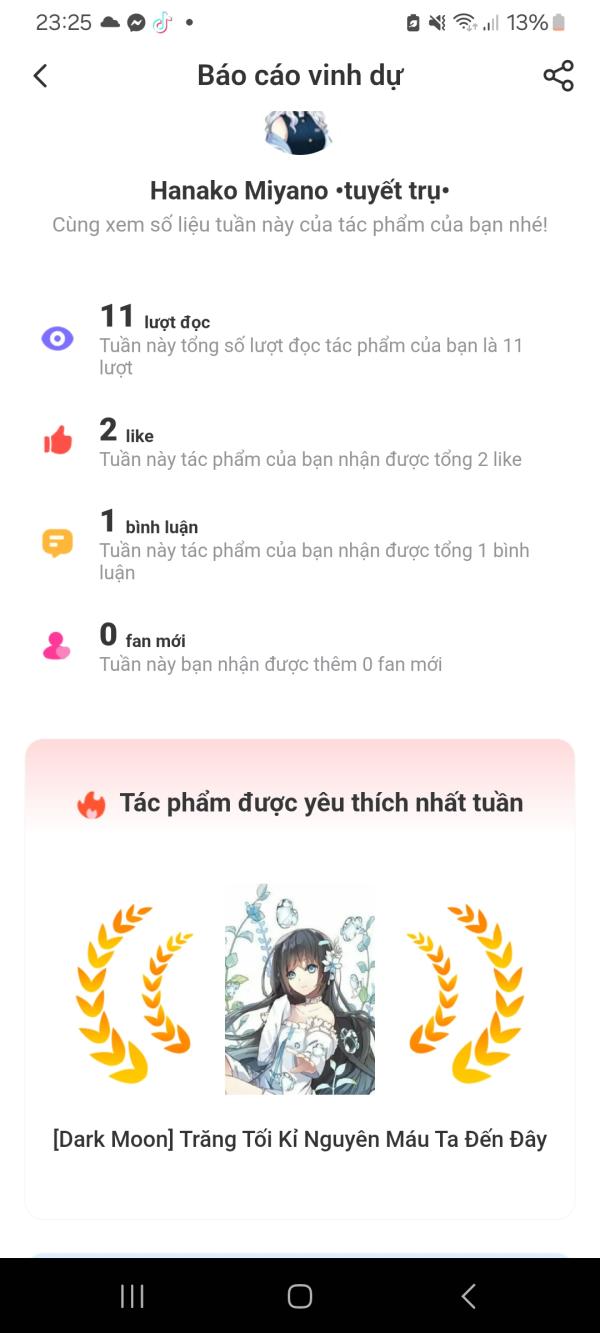600x1333 pixels.
Task: Go back from the Báo cáo vinh dự page
Action: [40, 76]
